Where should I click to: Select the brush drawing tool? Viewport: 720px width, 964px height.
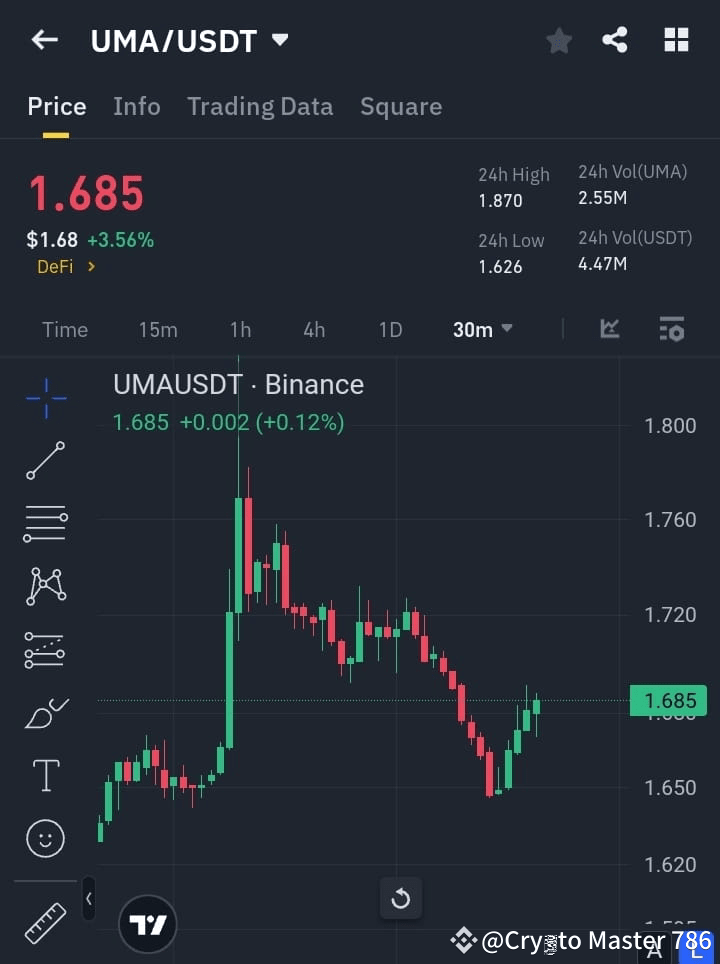[45, 713]
